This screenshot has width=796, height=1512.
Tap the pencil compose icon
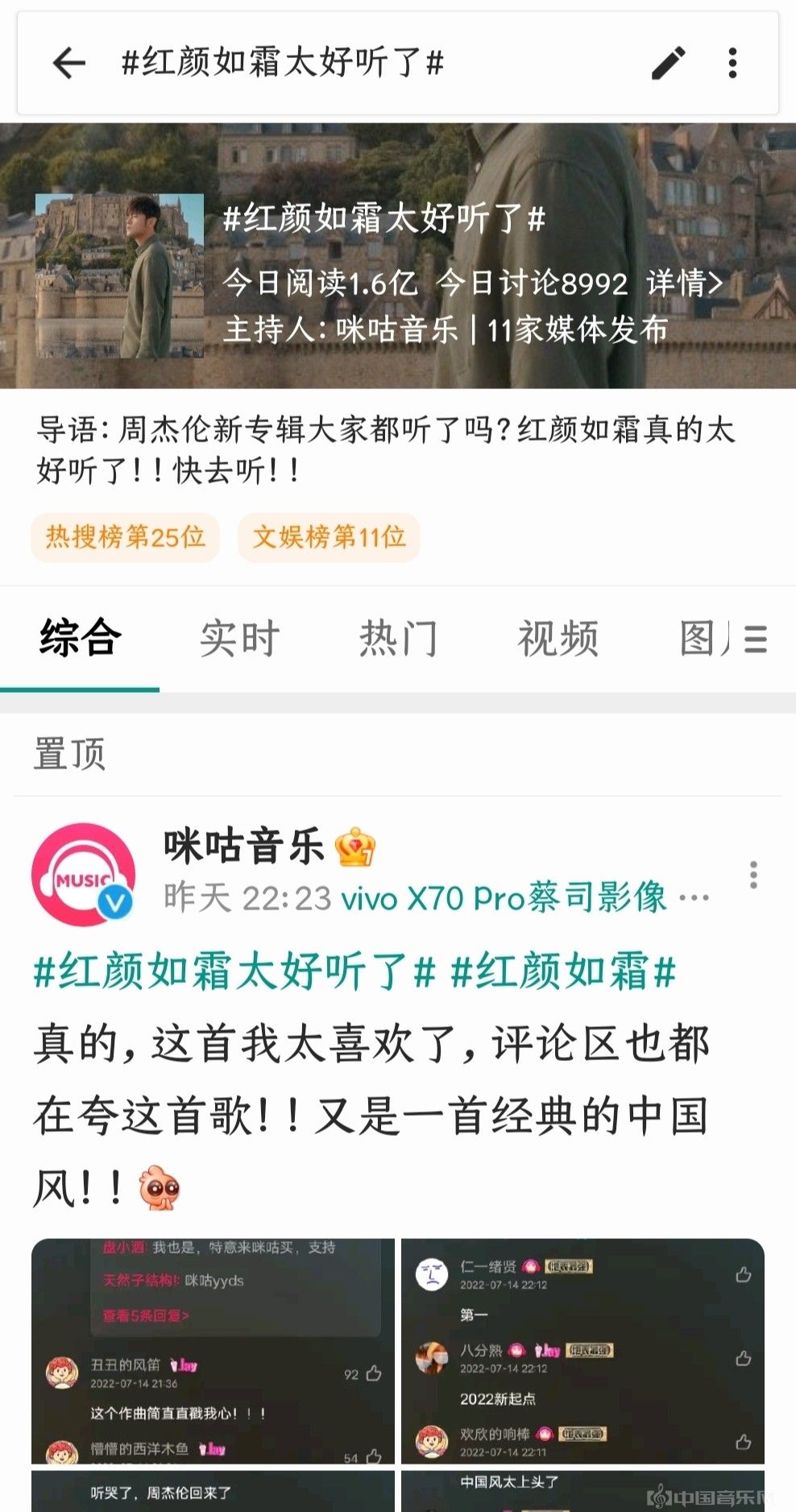(x=668, y=63)
